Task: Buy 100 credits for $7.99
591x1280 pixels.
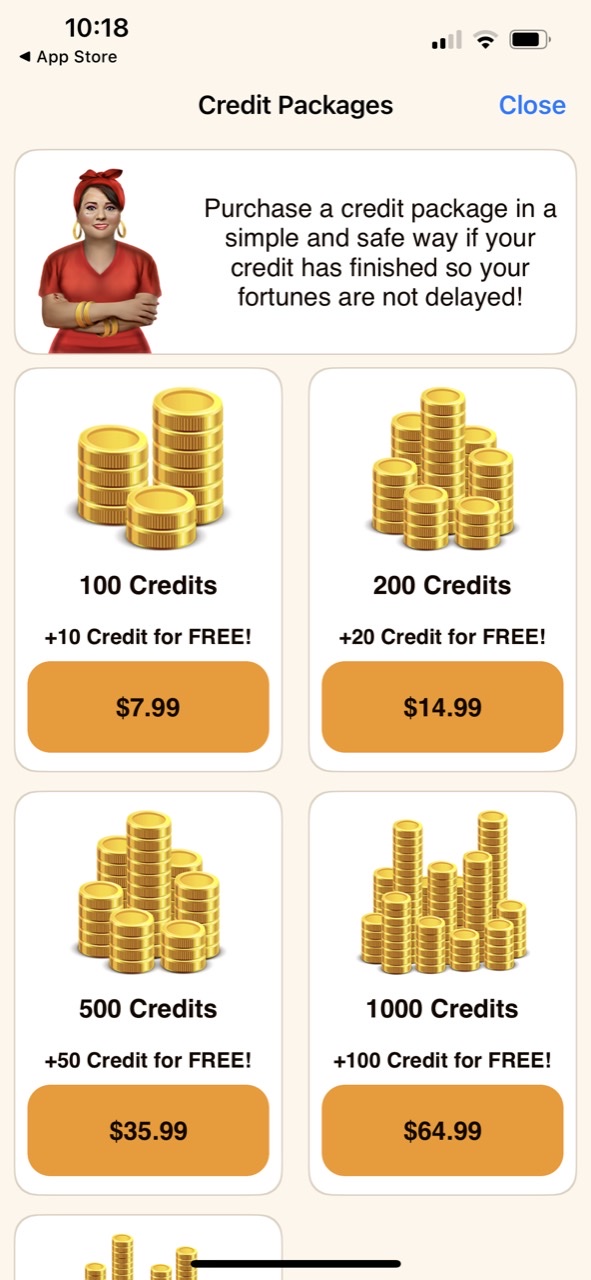Action: point(148,707)
